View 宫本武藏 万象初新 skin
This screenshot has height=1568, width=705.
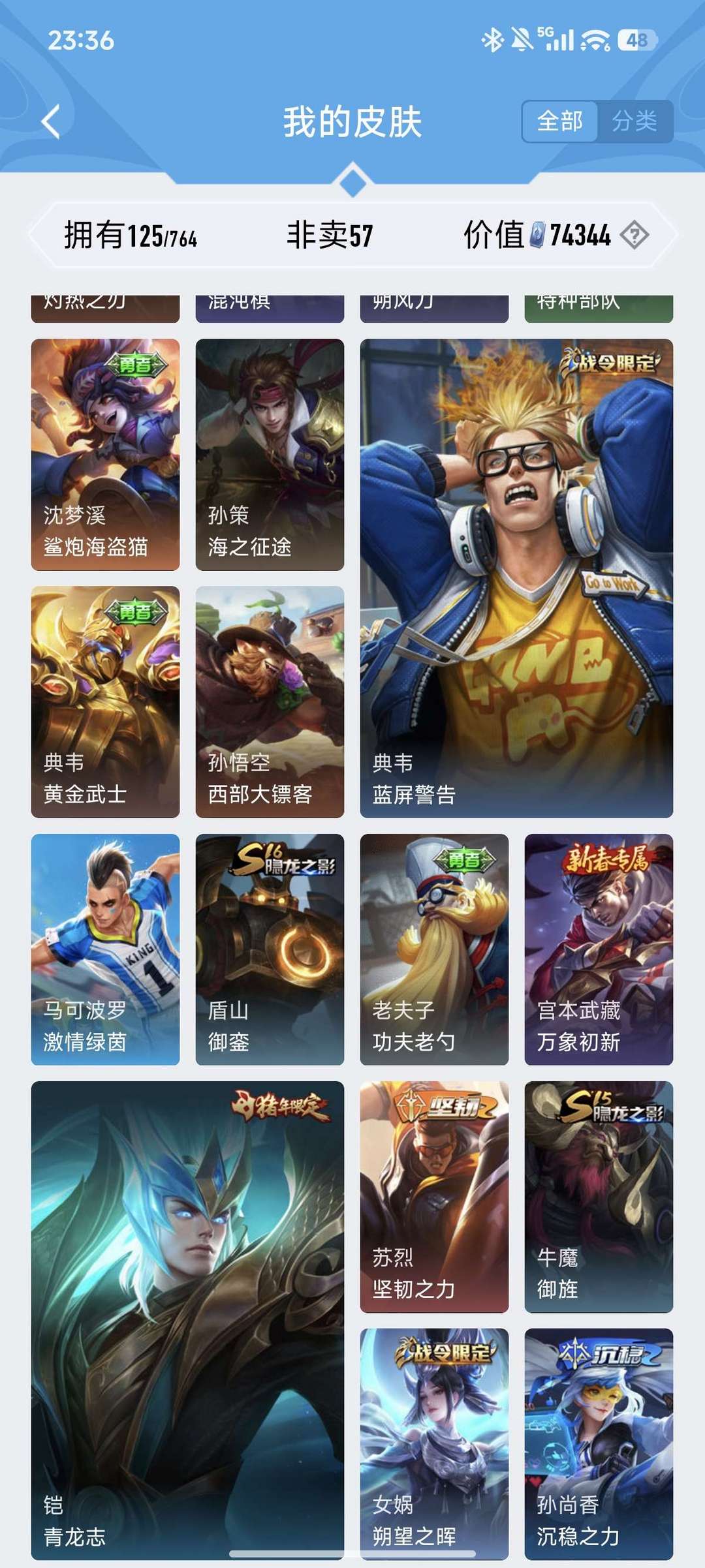tap(599, 949)
